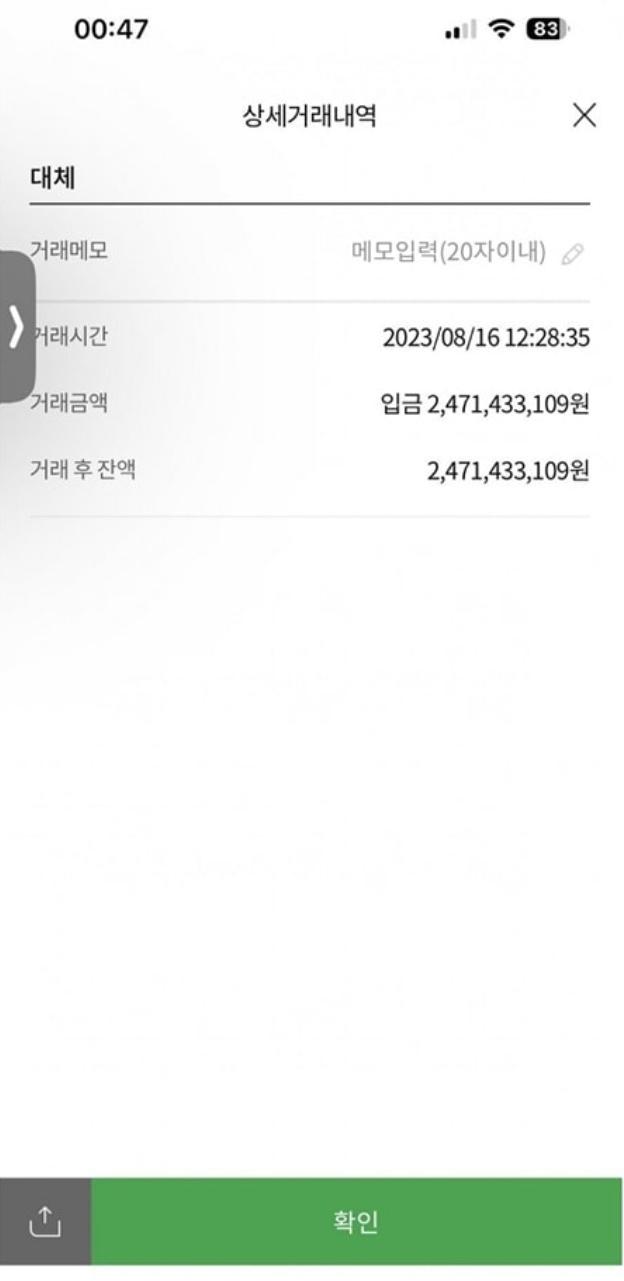Screen dimensions: 624x1281
Task: Tap the pencil edit icon for memo
Action: click(x=572, y=254)
